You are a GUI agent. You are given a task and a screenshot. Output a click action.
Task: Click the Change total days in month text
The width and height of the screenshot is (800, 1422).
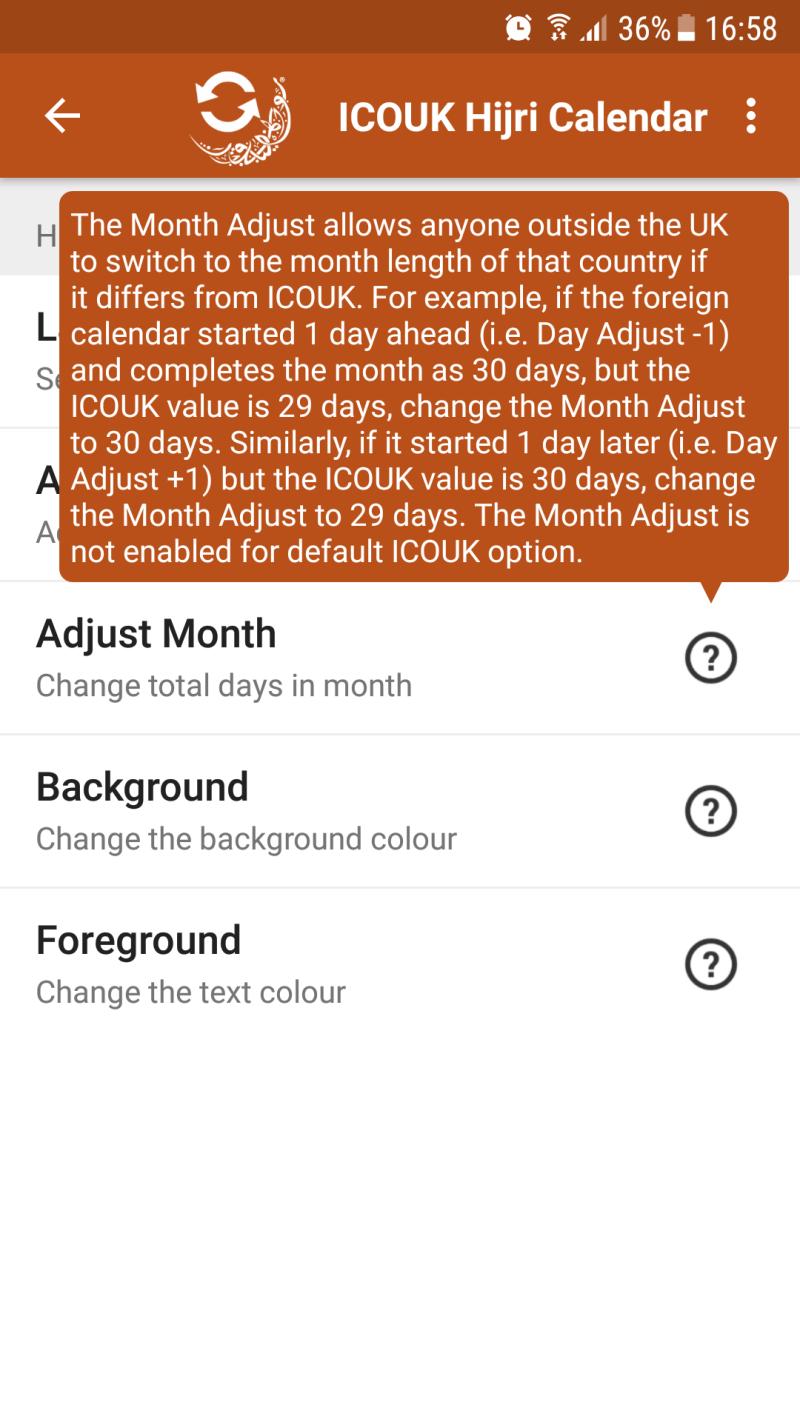point(222,685)
